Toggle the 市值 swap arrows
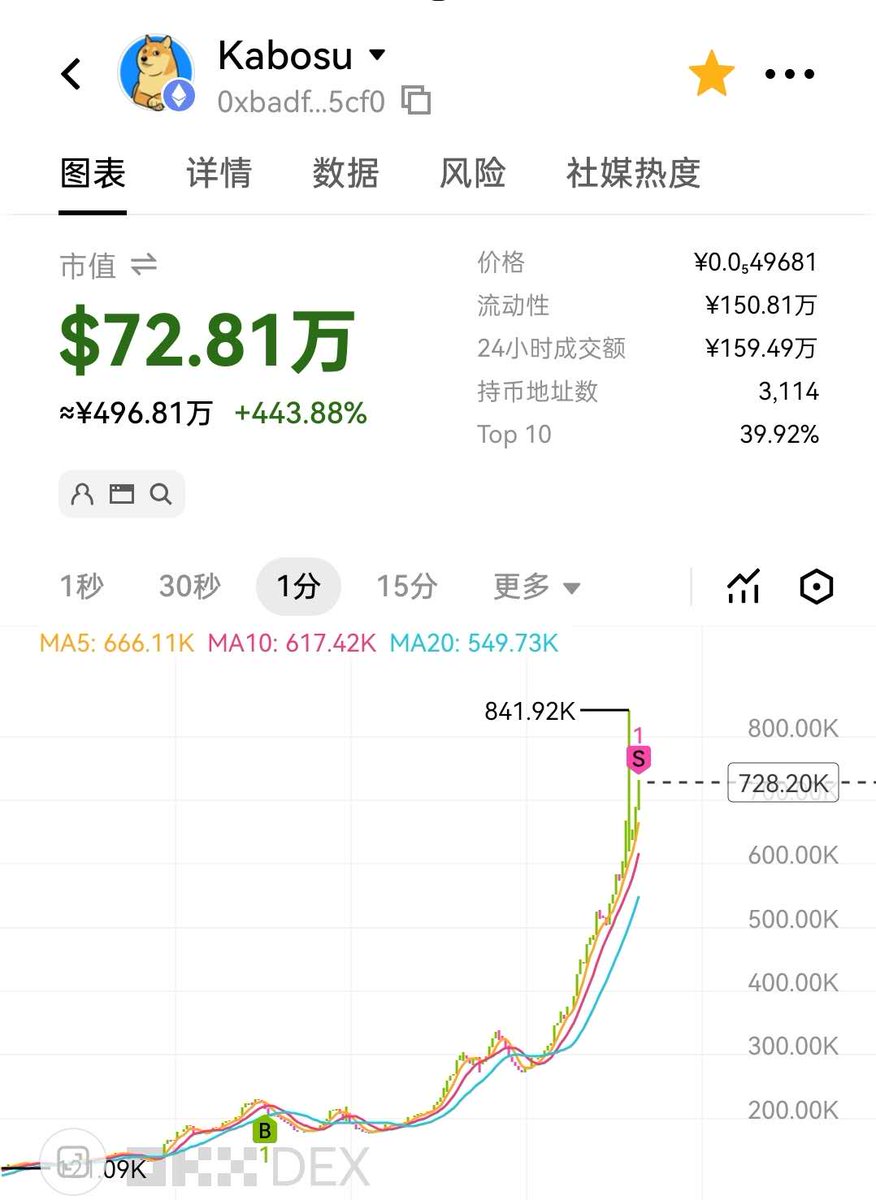 coord(144,265)
